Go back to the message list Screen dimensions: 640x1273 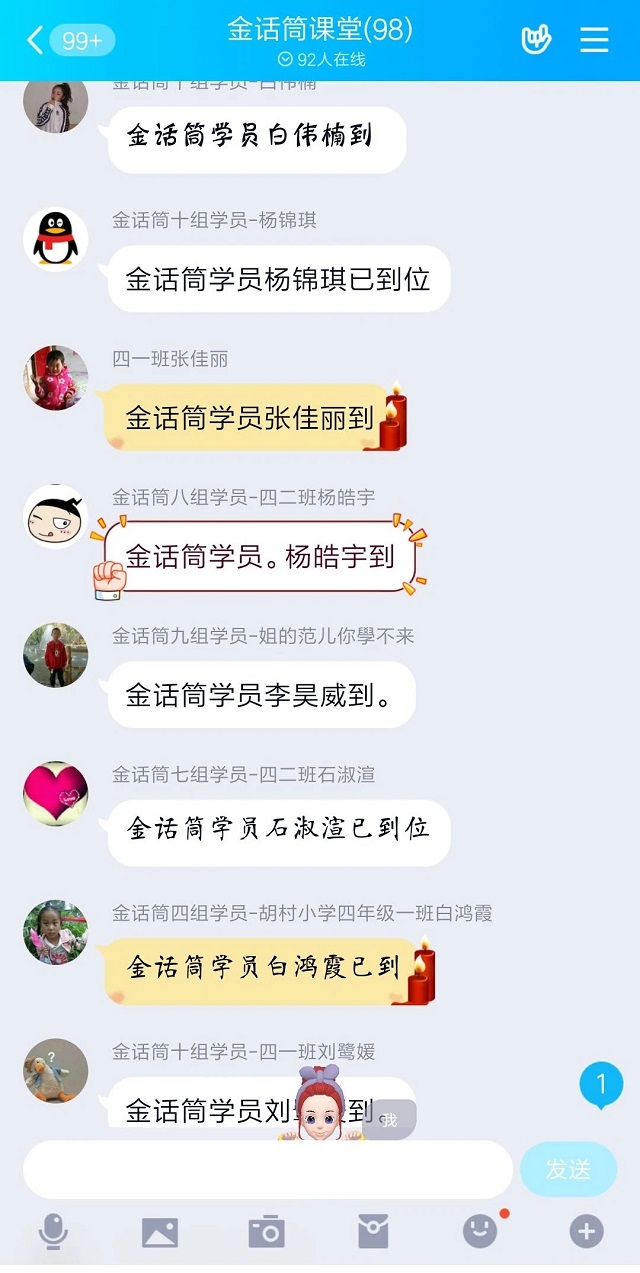[36, 40]
